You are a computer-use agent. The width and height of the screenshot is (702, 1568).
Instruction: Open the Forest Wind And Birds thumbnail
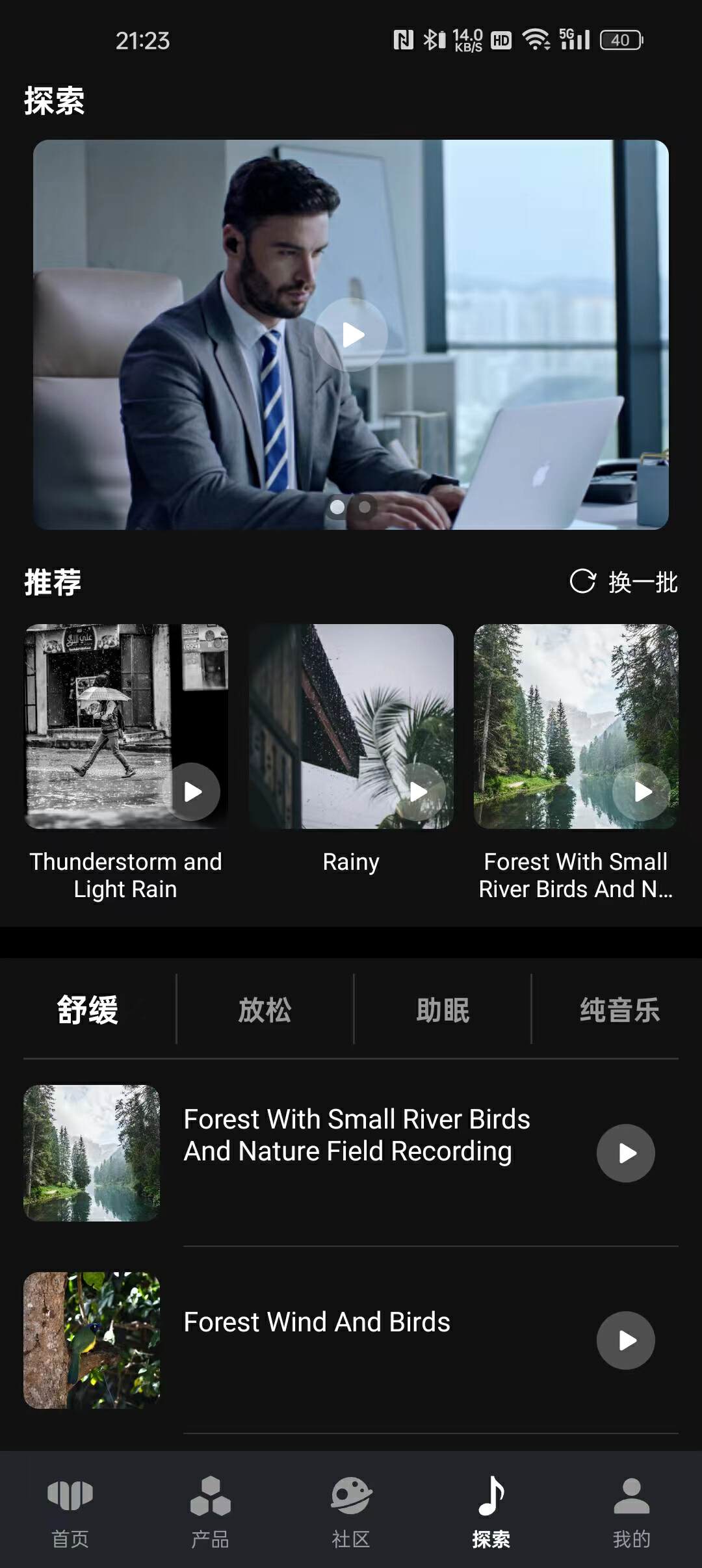click(x=92, y=1340)
